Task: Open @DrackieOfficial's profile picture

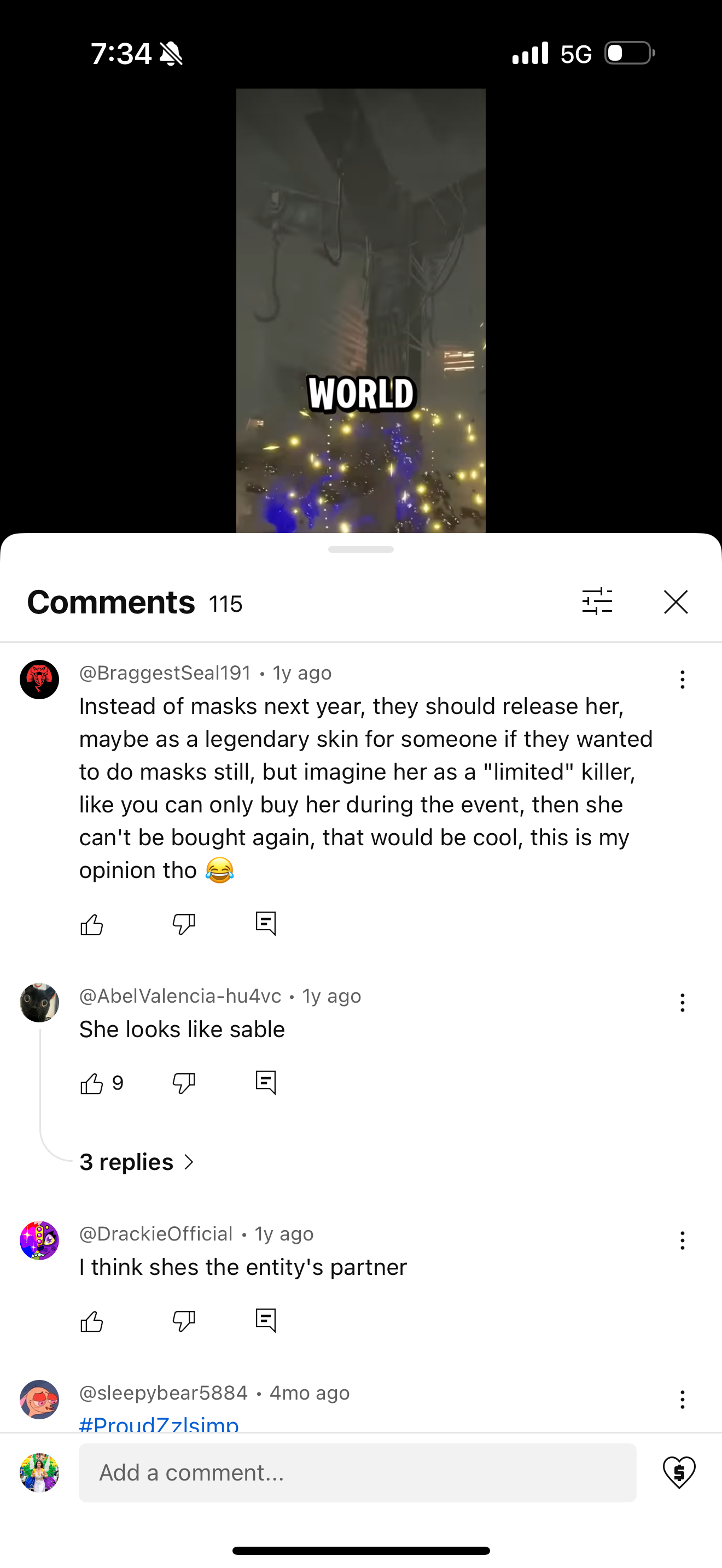Action: 39,1241
